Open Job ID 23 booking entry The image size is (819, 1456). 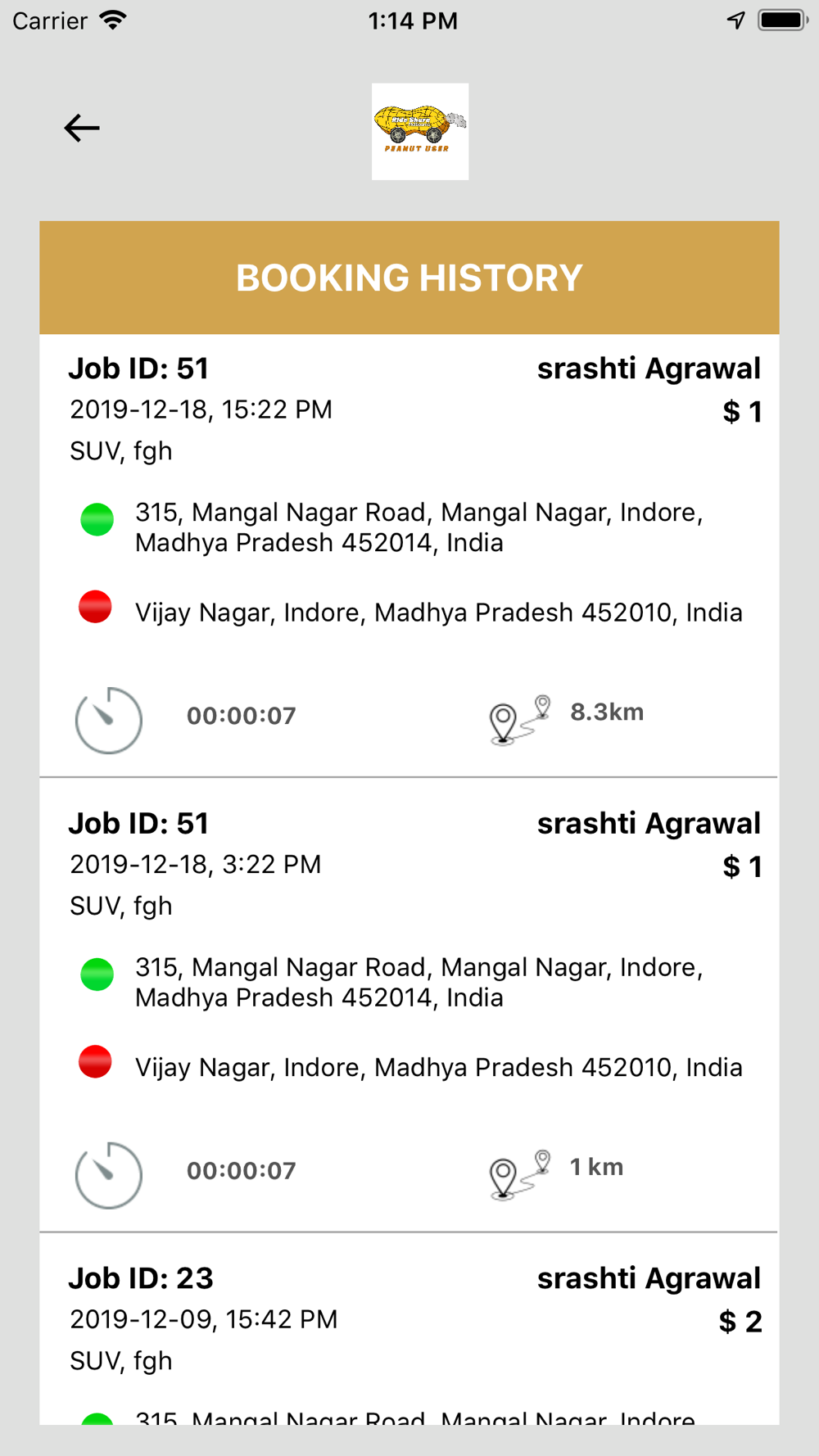pos(409,1328)
